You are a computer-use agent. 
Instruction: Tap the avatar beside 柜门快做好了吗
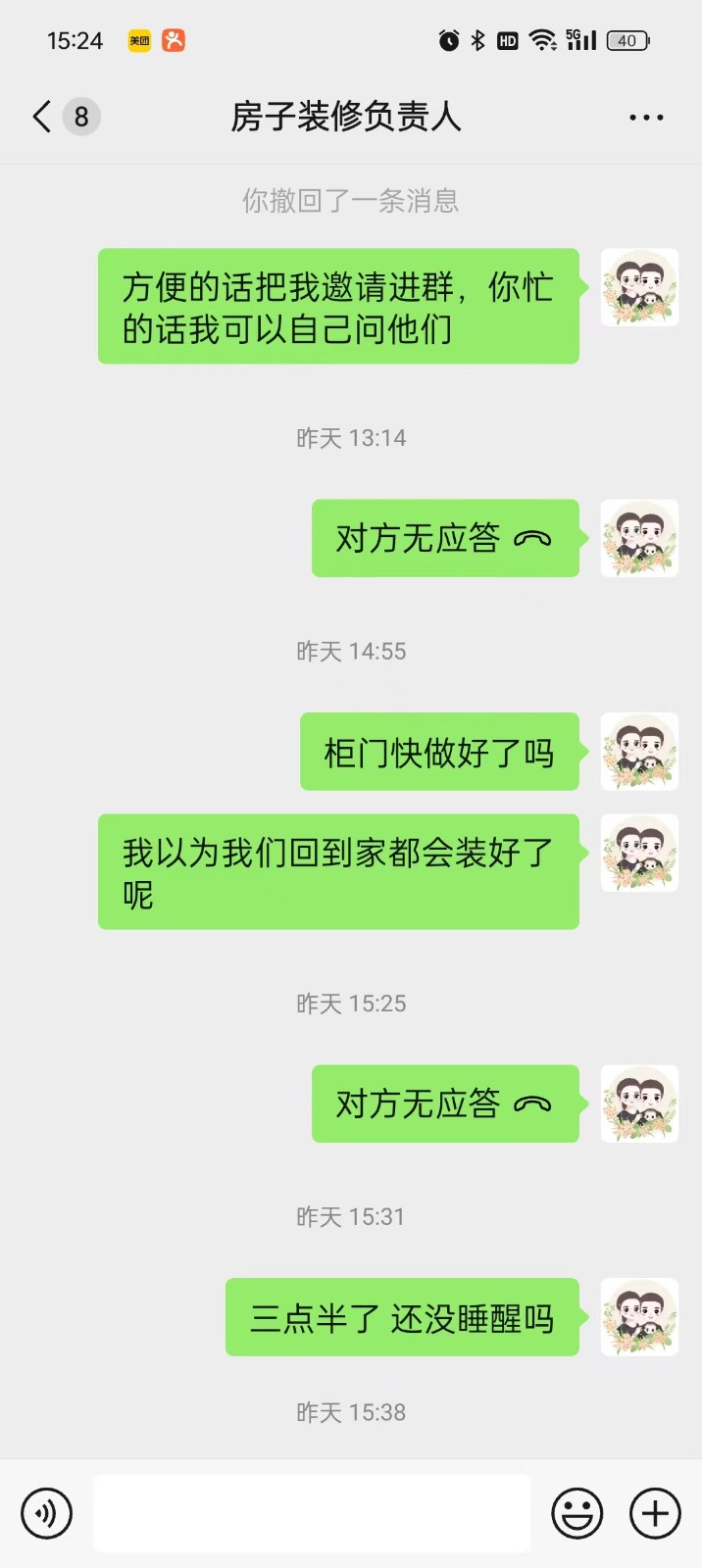pyautogui.click(x=639, y=752)
